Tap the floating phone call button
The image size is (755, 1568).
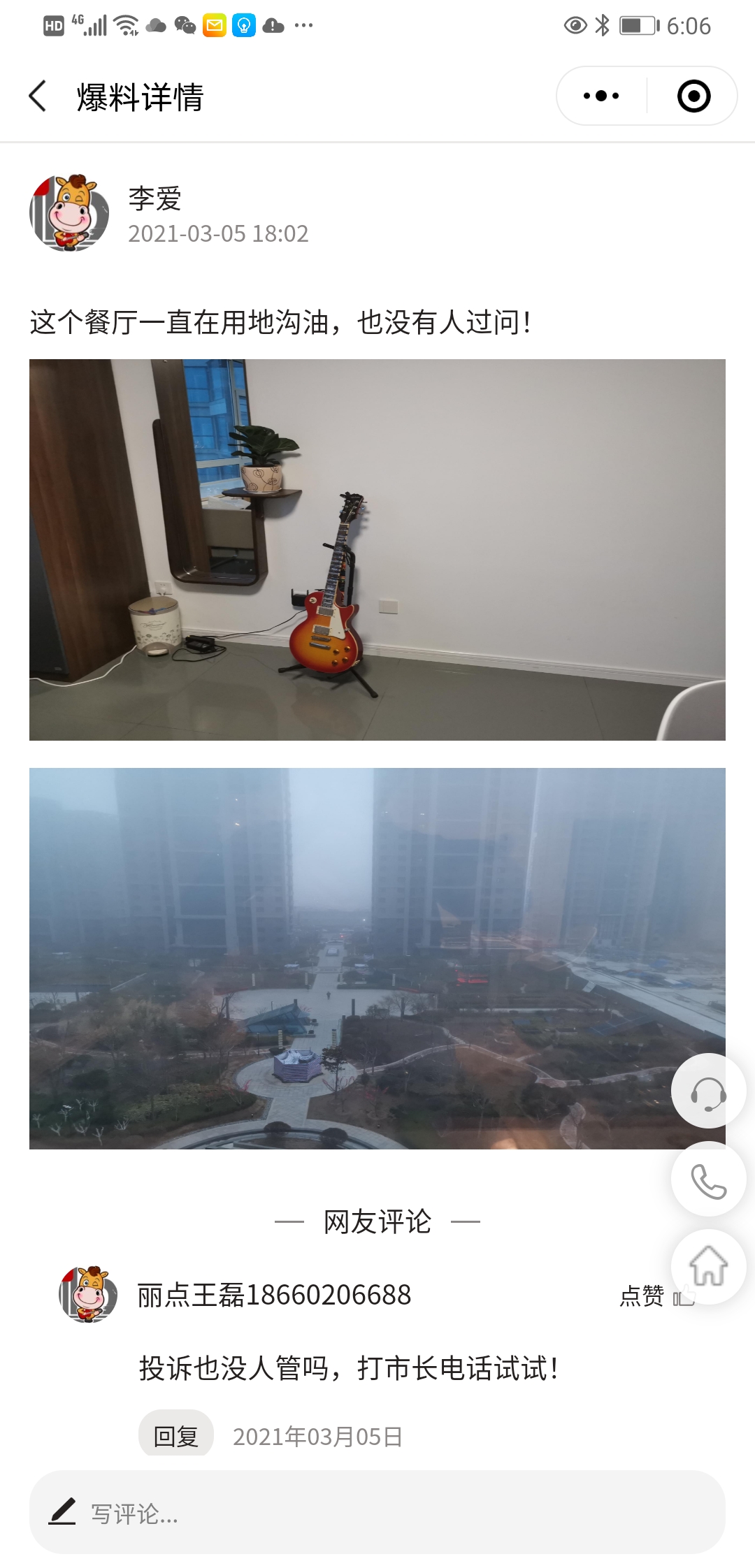(708, 1179)
